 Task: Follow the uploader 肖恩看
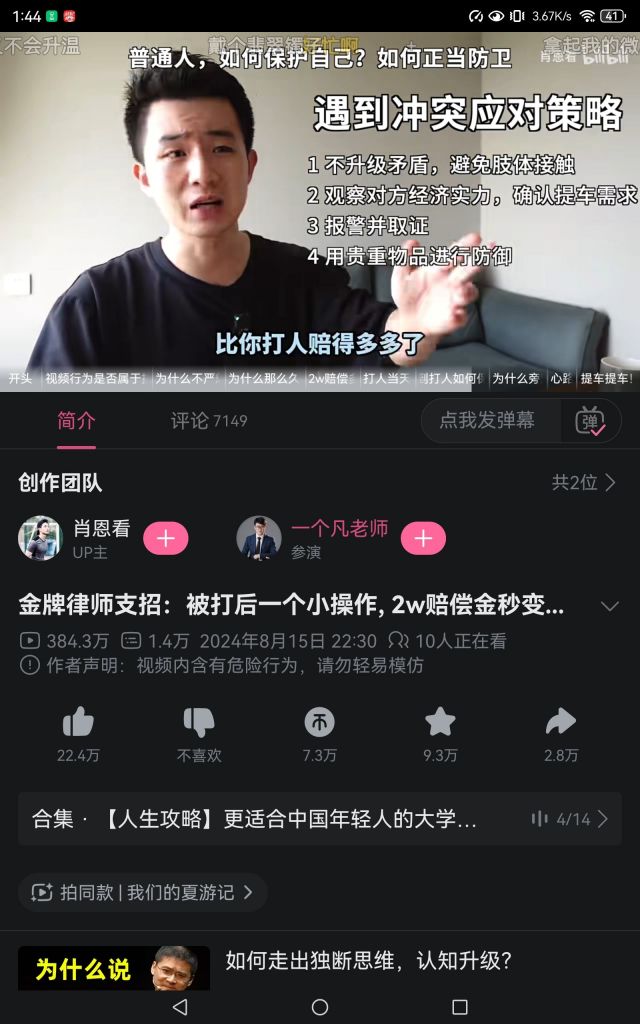(x=166, y=538)
